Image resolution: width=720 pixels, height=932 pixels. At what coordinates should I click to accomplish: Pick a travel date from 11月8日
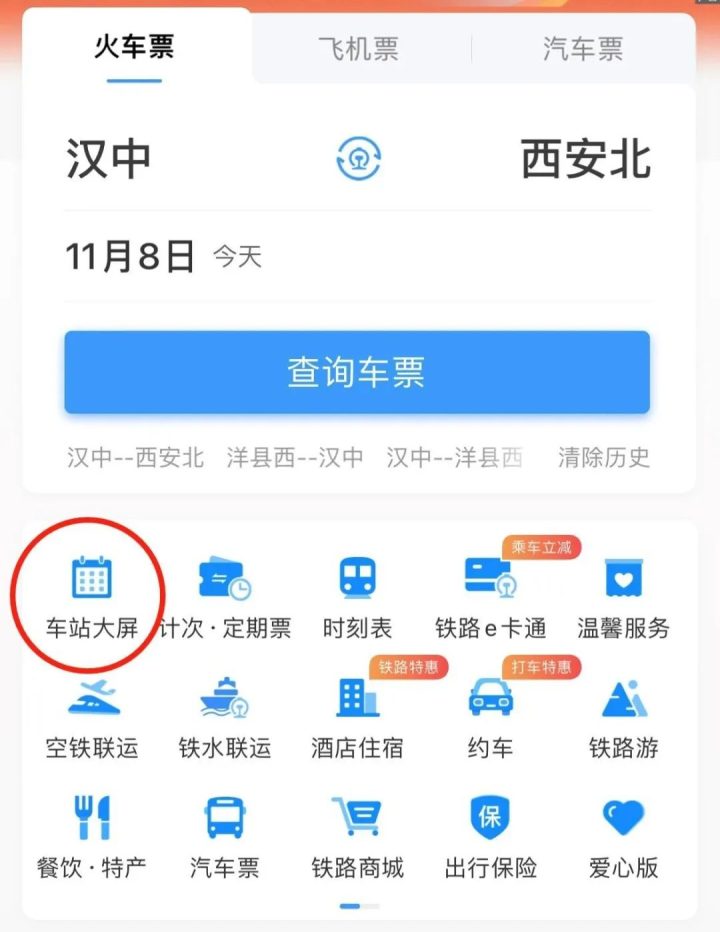pyautogui.click(x=130, y=258)
